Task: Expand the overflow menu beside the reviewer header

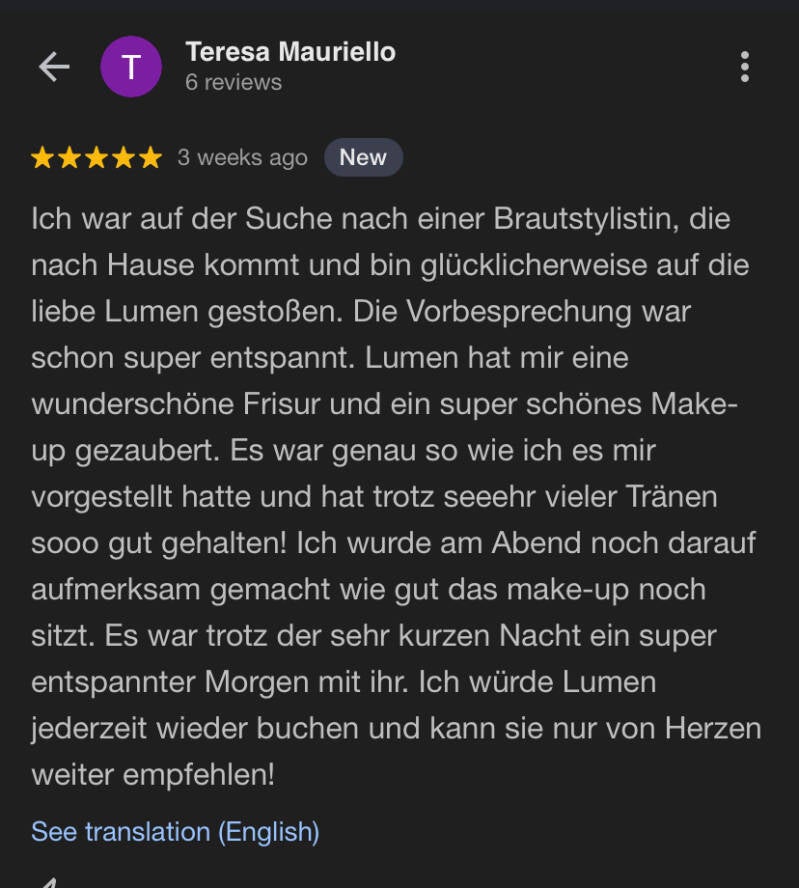Action: click(744, 66)
